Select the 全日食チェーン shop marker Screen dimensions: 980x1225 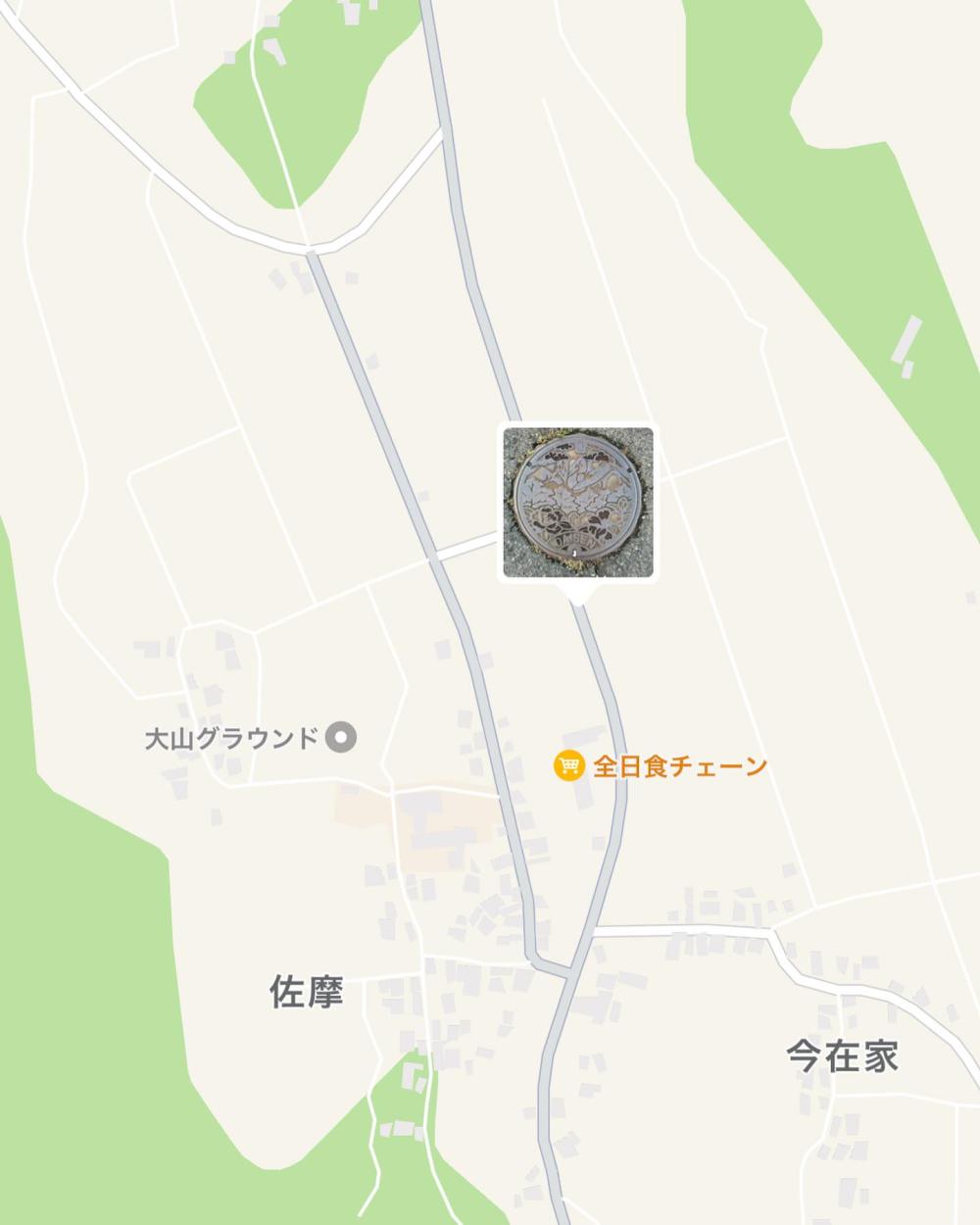[567, 765]
